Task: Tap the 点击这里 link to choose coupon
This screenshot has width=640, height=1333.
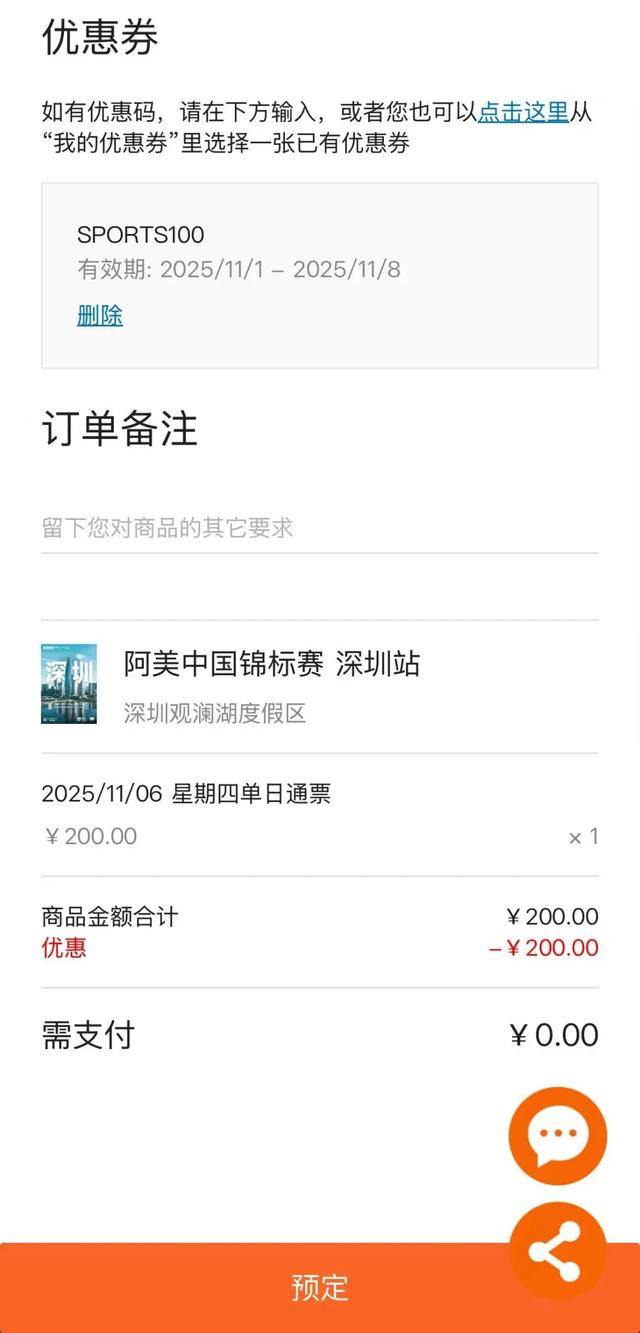Action: 523,112
